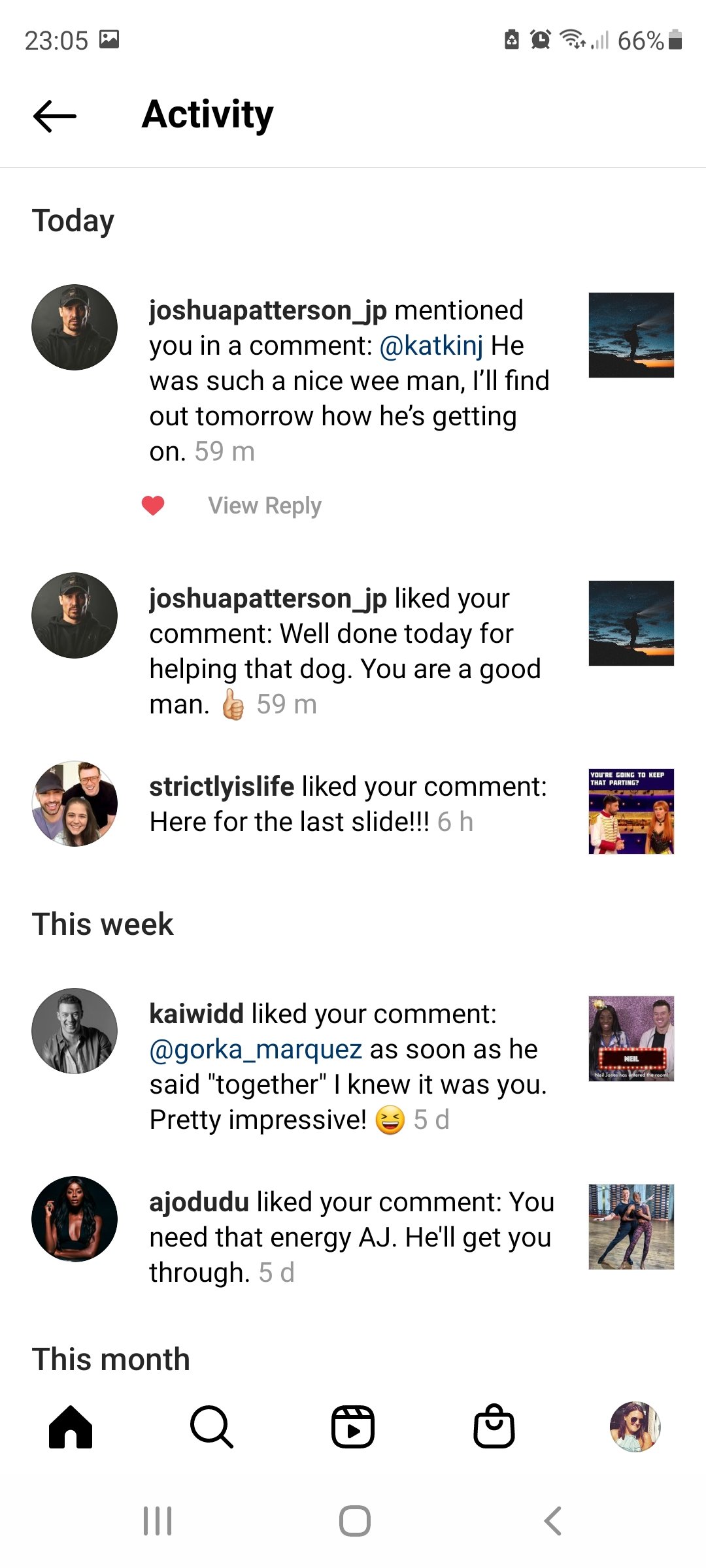
Task: Tap View Reply under joshuapatterson_jp's mention
Action: click(x=265, y=506)
